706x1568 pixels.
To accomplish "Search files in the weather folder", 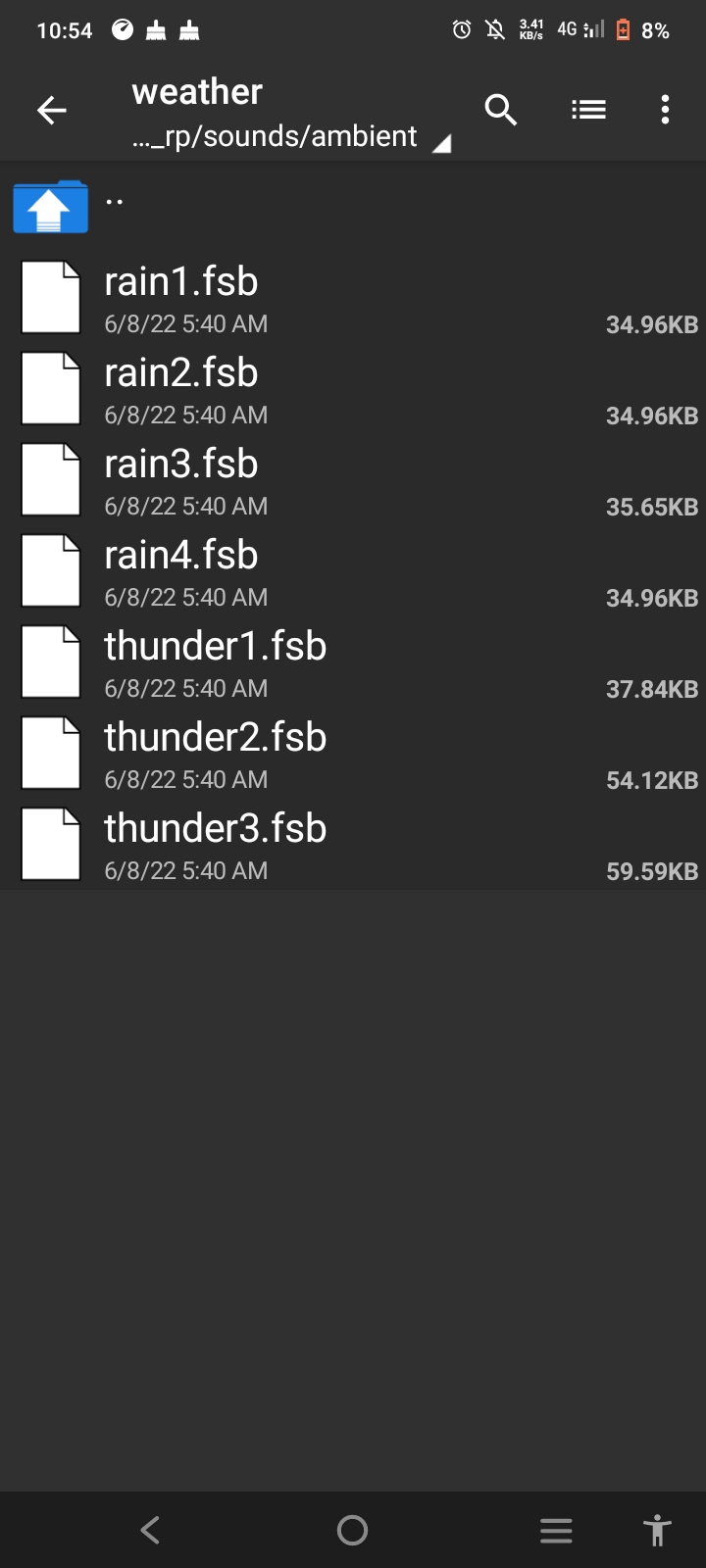I will pos(500,110).
